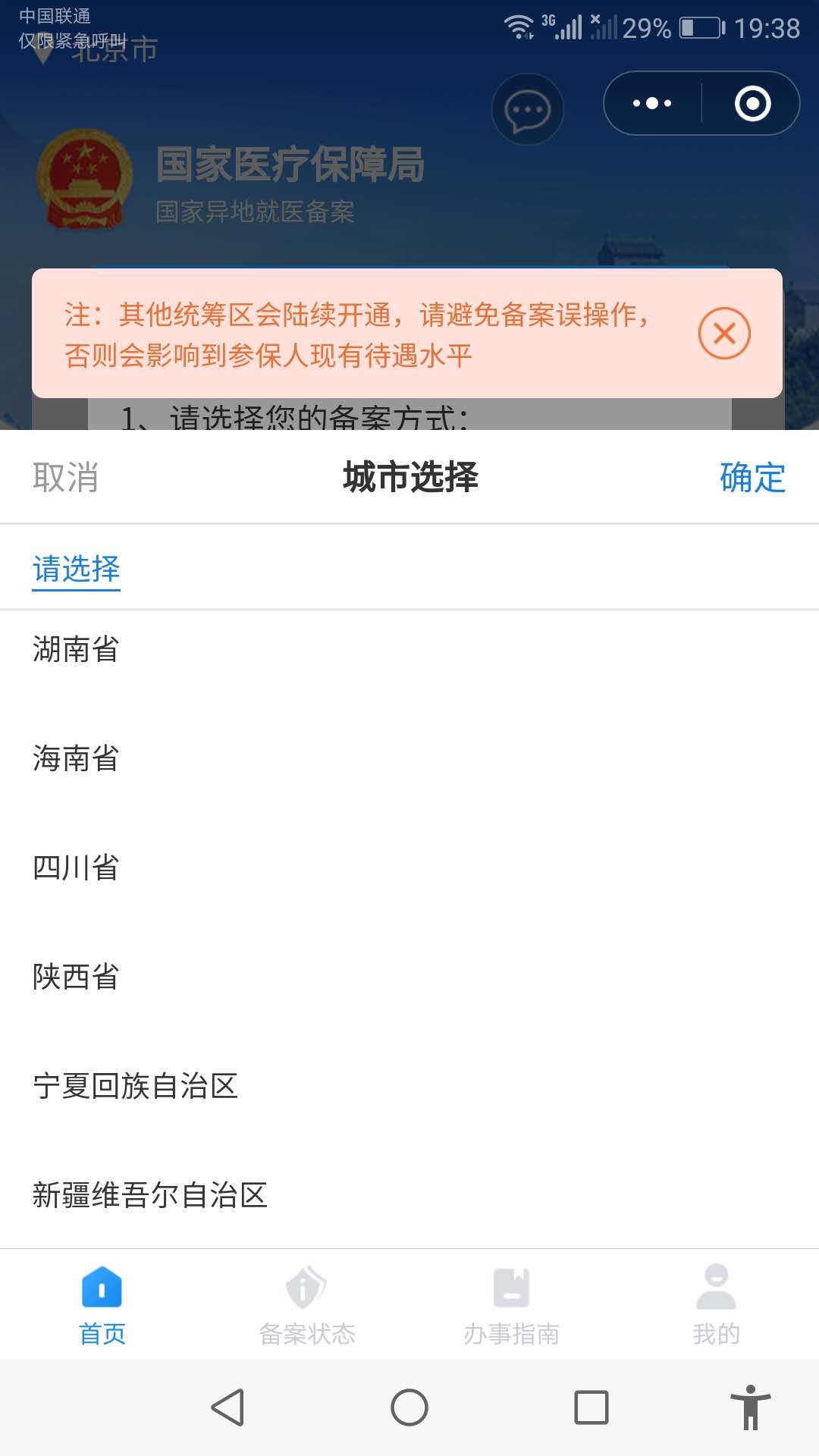Image resolution: width=819 pixels, height=1456 pixels.
Task: Select 陕西省 province
Action: [409, 977]
